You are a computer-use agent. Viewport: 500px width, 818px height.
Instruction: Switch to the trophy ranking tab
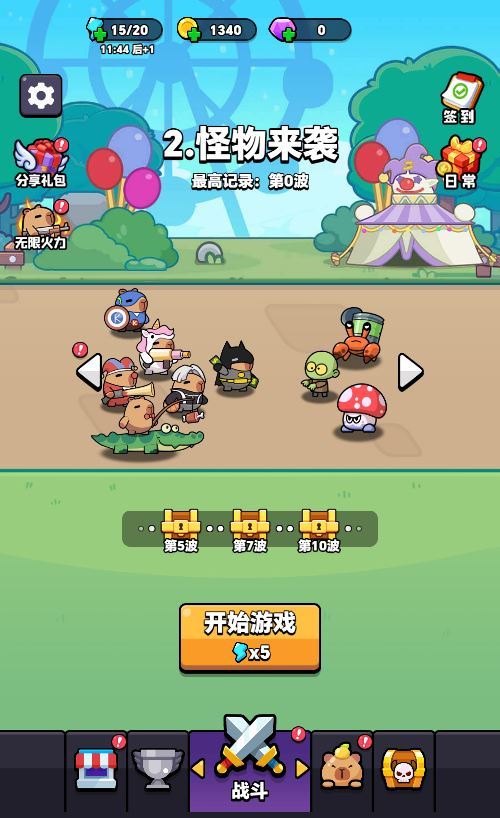[x=158, y=771]
